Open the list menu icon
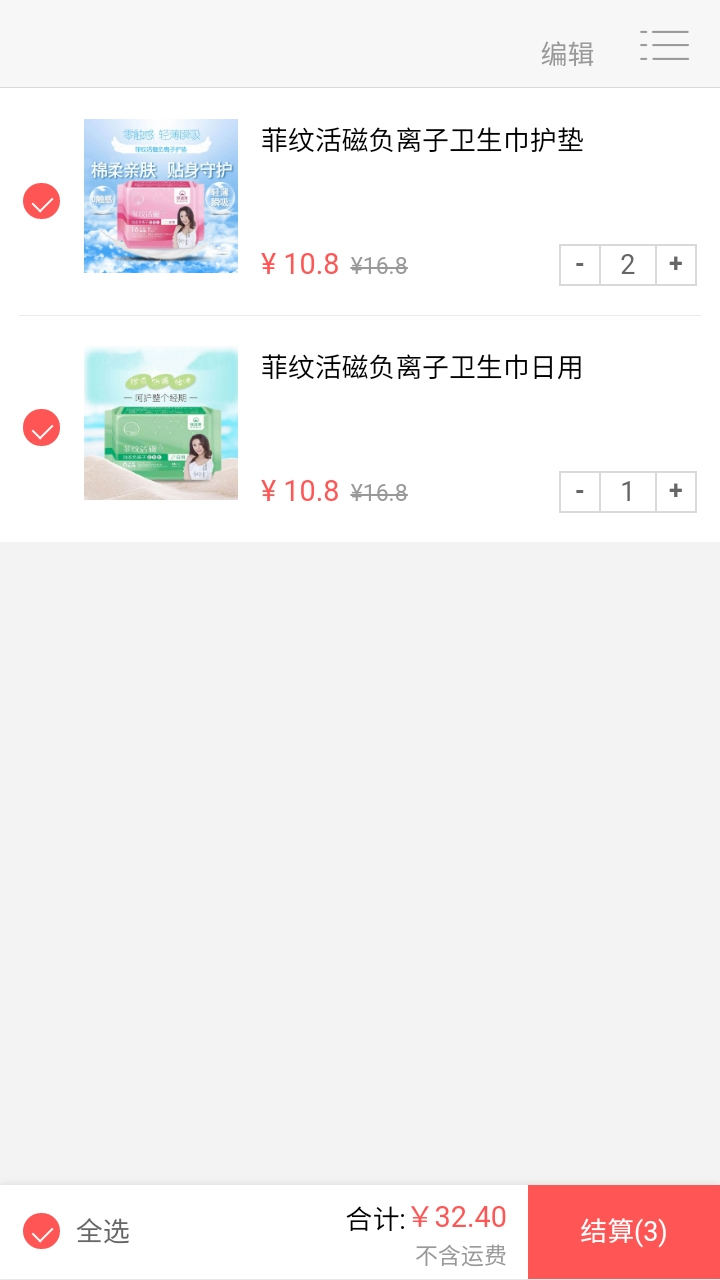The image size is (720, 1280). pyautogui.click(x=665, y=46)
